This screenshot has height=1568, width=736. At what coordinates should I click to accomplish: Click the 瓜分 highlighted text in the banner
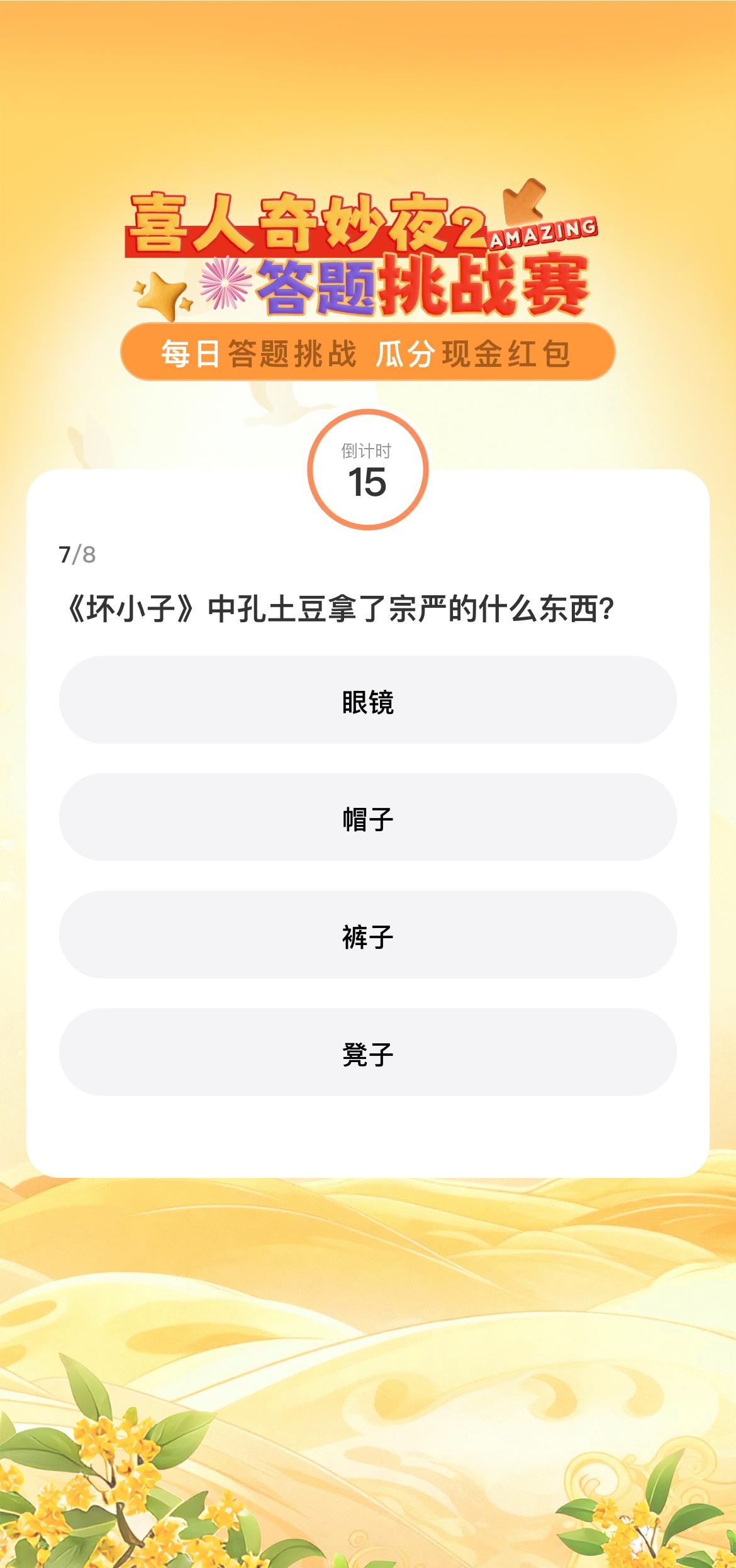pyautogui.click(x=406, y=353)
